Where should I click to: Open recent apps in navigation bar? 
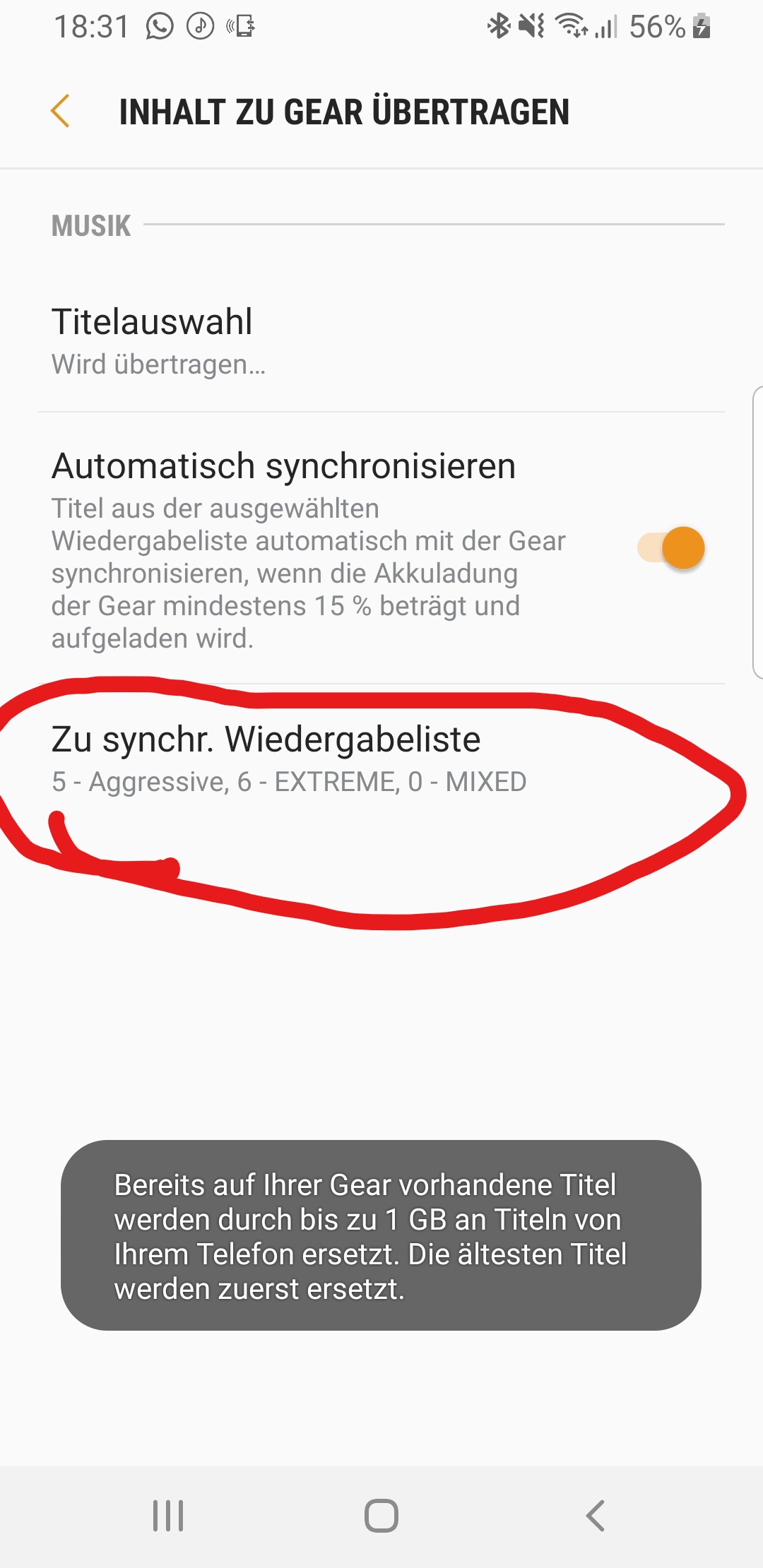(x=168, y=1516)
